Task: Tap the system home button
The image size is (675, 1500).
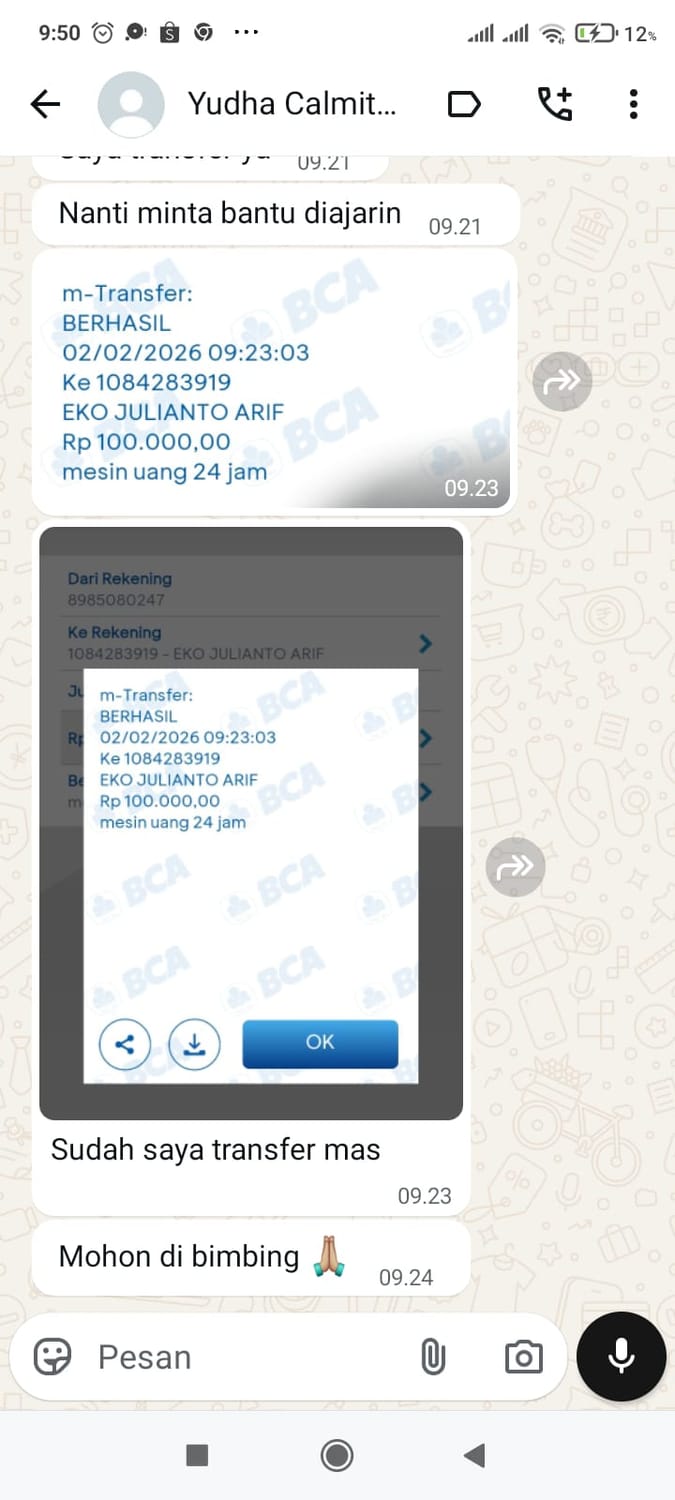Action: 337,1455
